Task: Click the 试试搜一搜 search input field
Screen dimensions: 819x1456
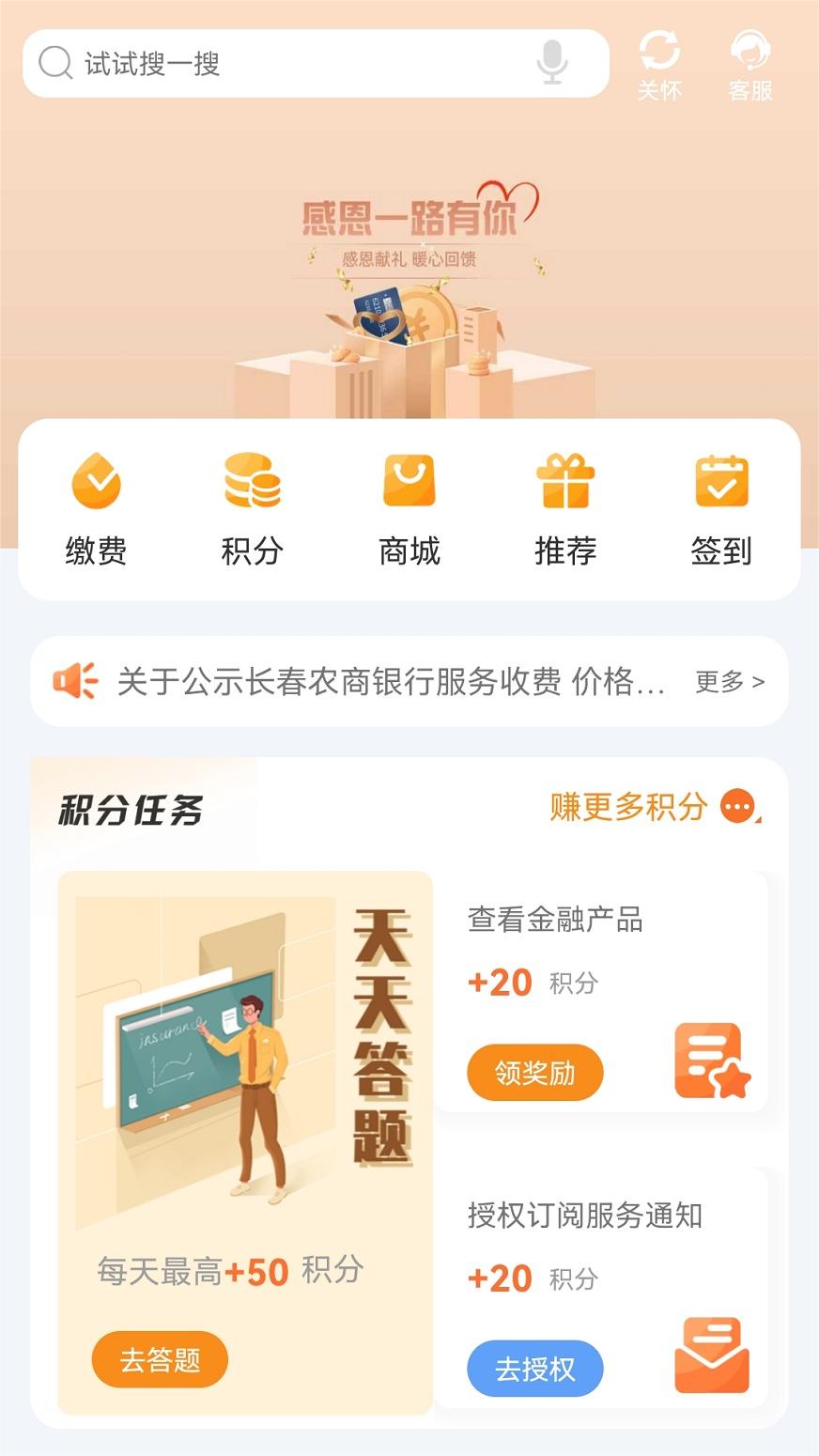Action: [282, 63]
